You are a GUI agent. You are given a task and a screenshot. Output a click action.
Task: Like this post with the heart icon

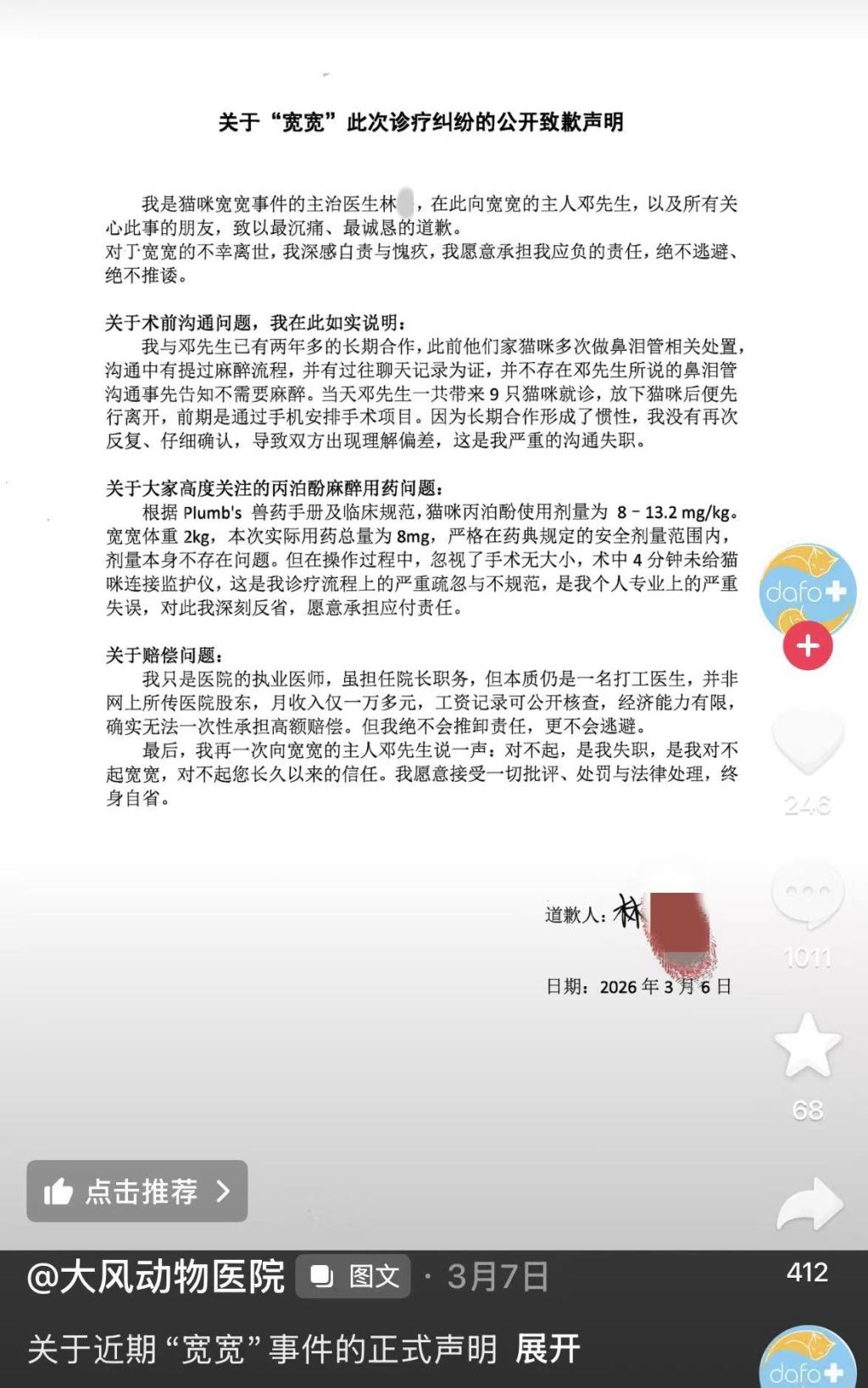click(808, 742)
